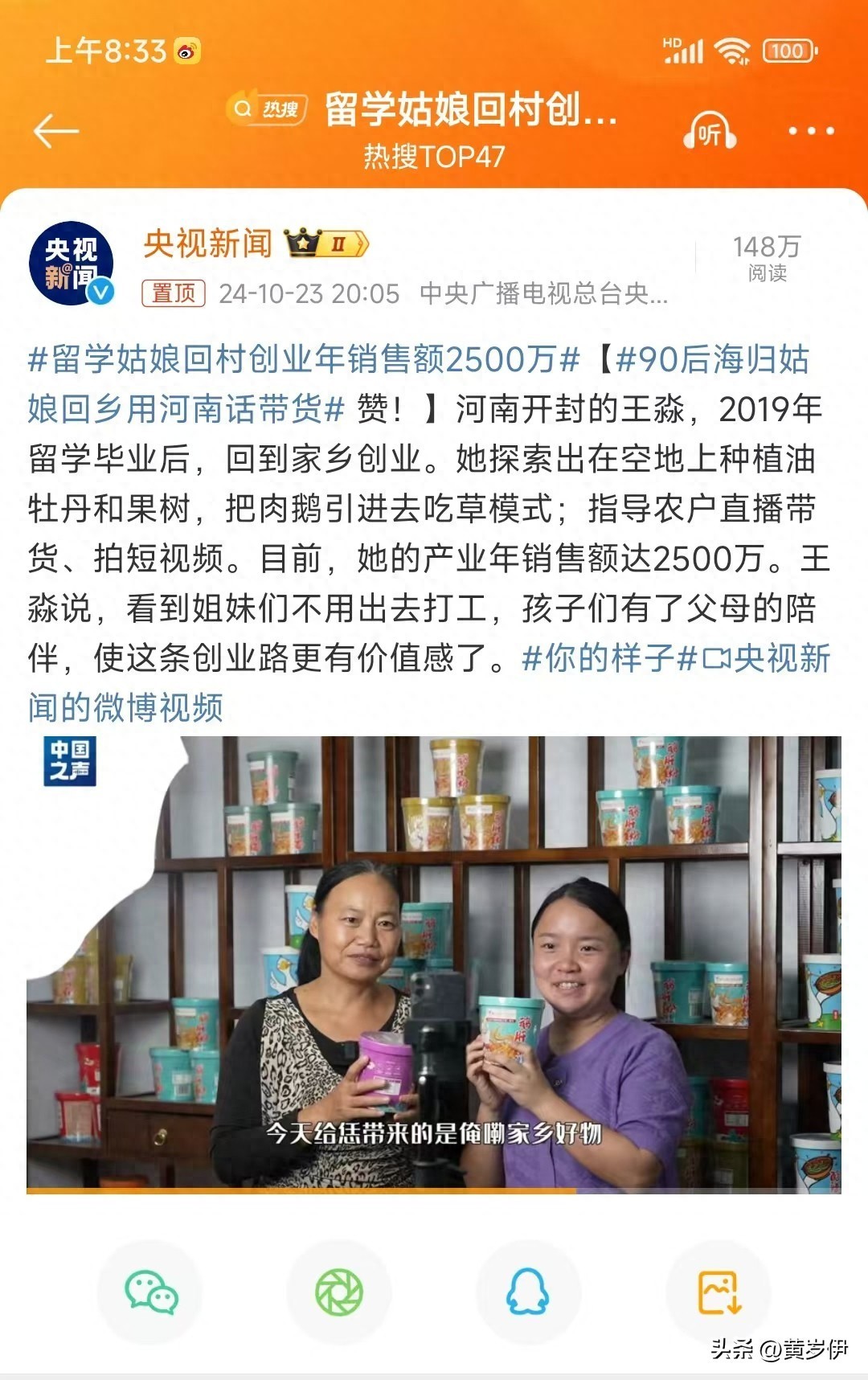This screenshot has width=868, height=1380.
Task: Open 央视新闻 profile avatar
Action: pyautogui.click(x=72, y=264)
